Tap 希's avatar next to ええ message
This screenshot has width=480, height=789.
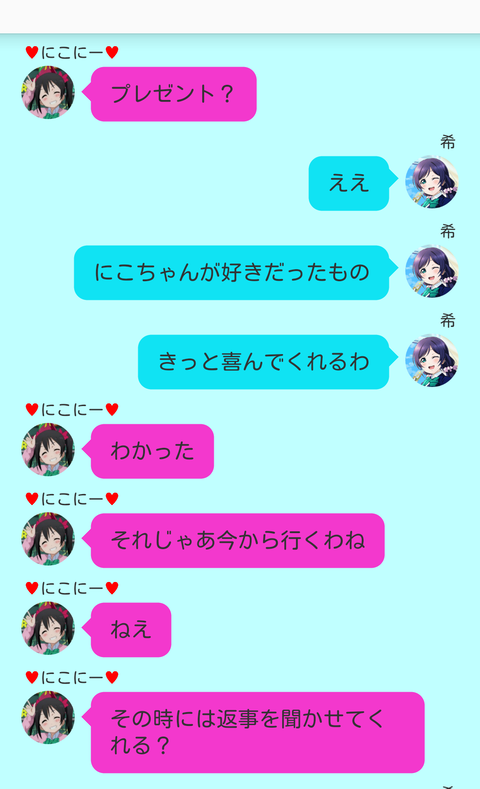coord(432,182)
